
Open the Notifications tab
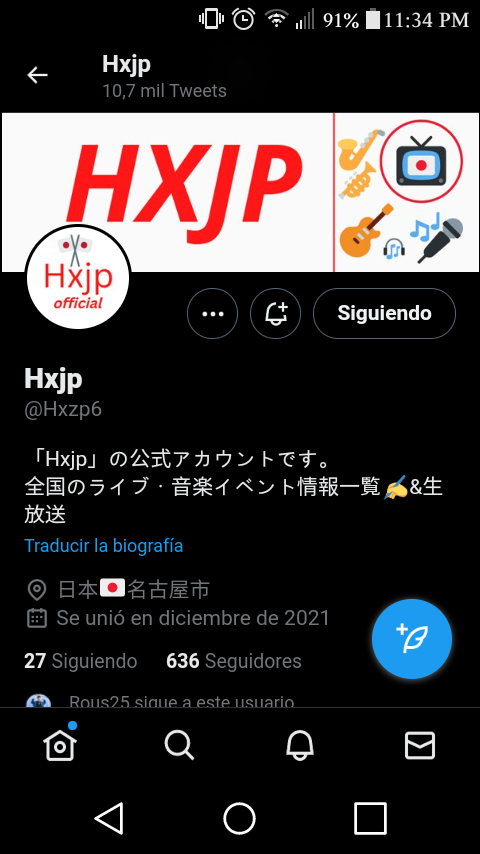click(300, 745)
